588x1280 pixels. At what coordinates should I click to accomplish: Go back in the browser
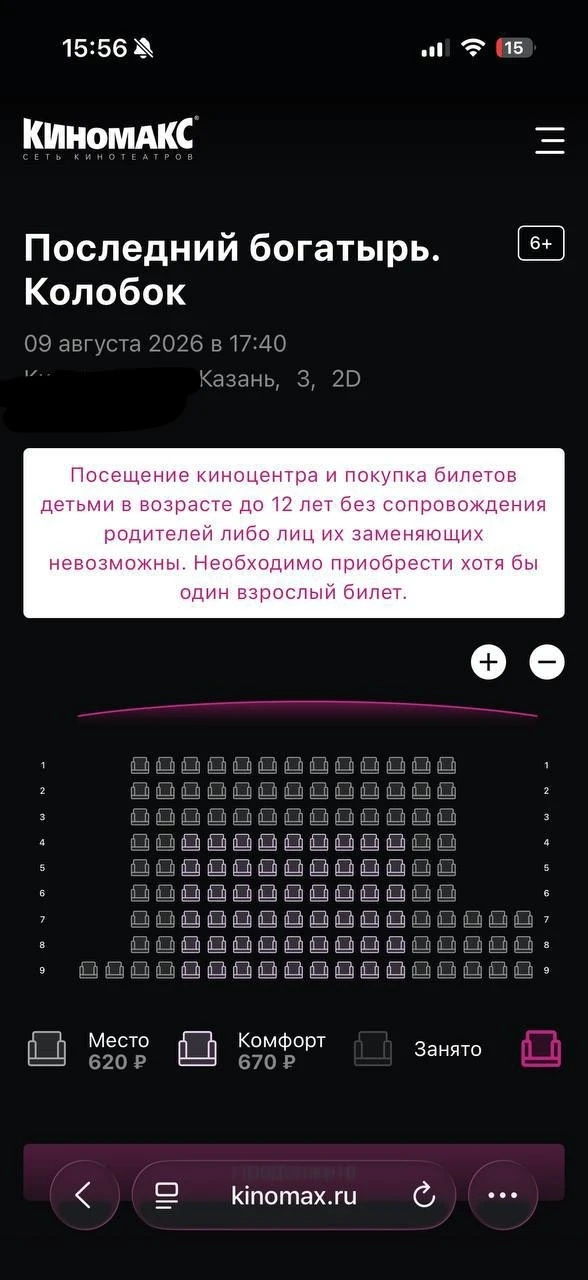click(84, 1195)
